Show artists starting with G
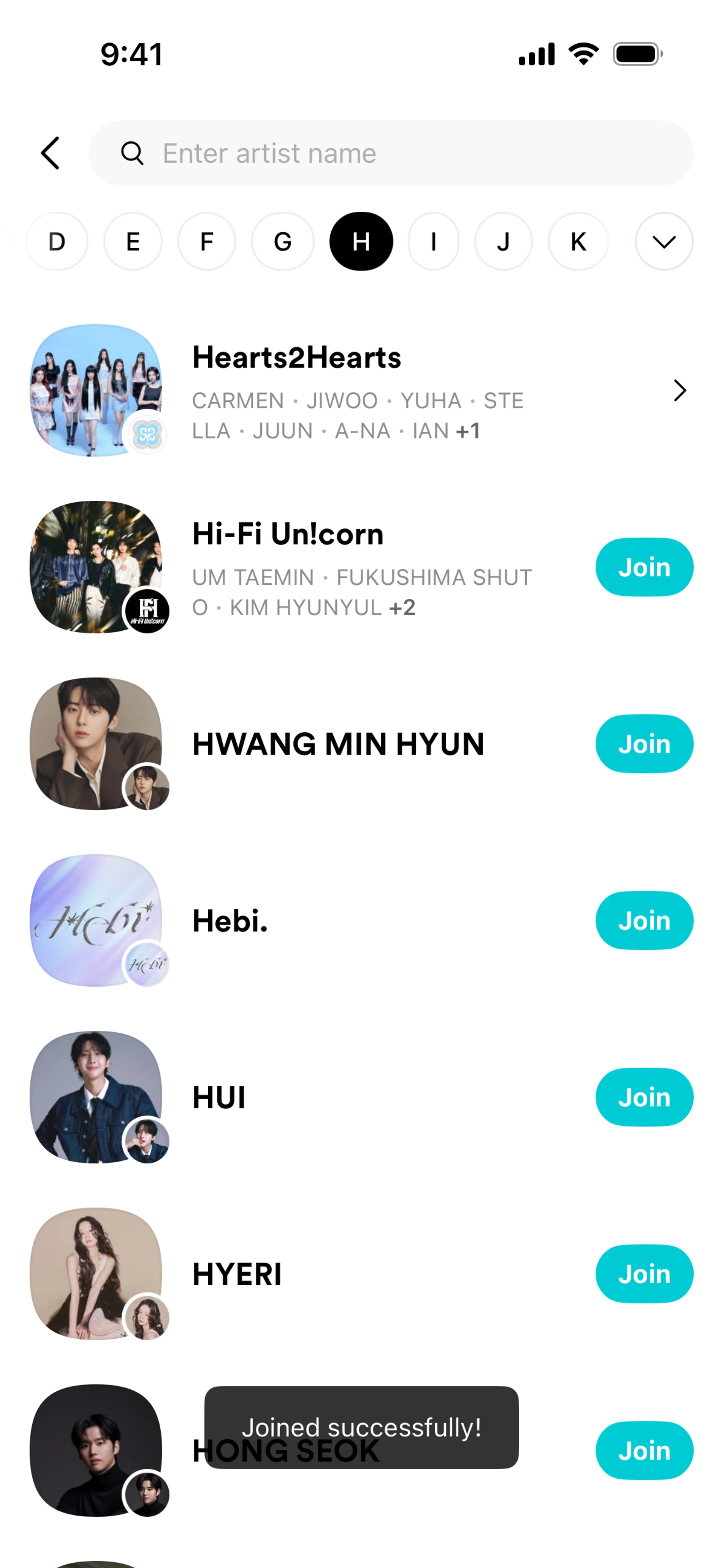This screenshot has width=723, height=1568. pyautogui.click(x=282, y=241)
